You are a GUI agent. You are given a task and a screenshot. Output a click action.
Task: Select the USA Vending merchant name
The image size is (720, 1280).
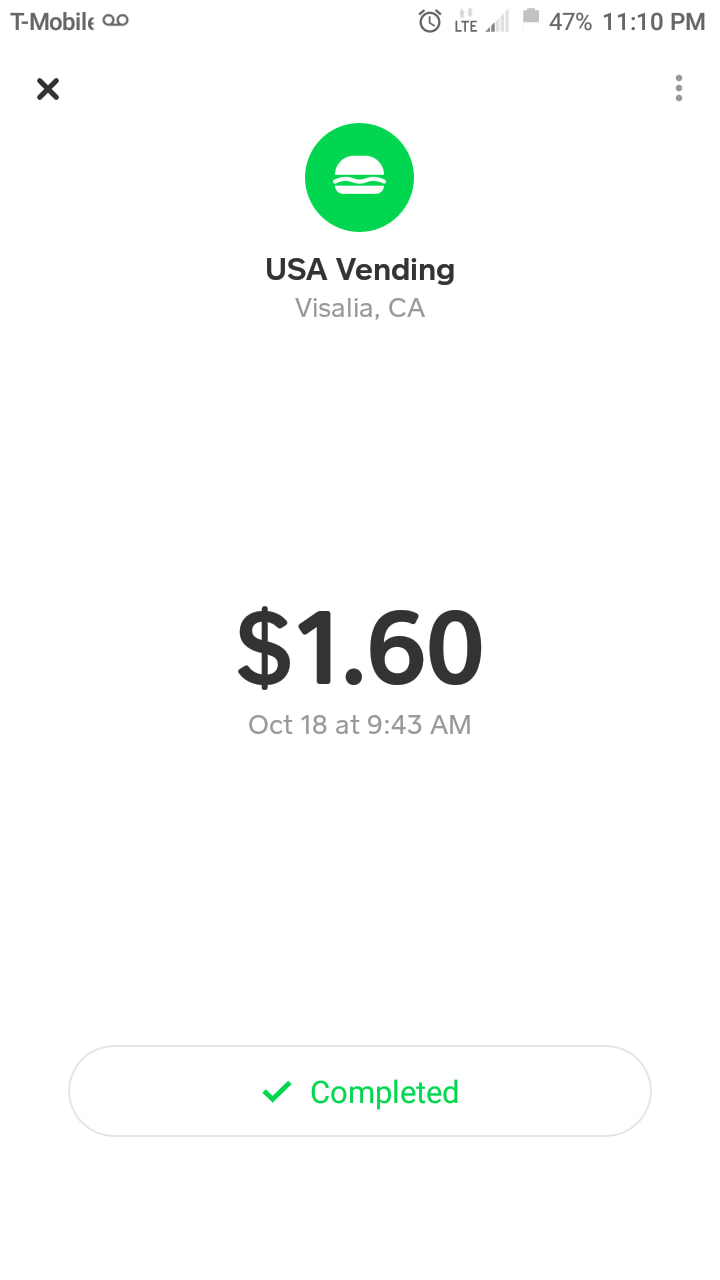tap(359, 269)
